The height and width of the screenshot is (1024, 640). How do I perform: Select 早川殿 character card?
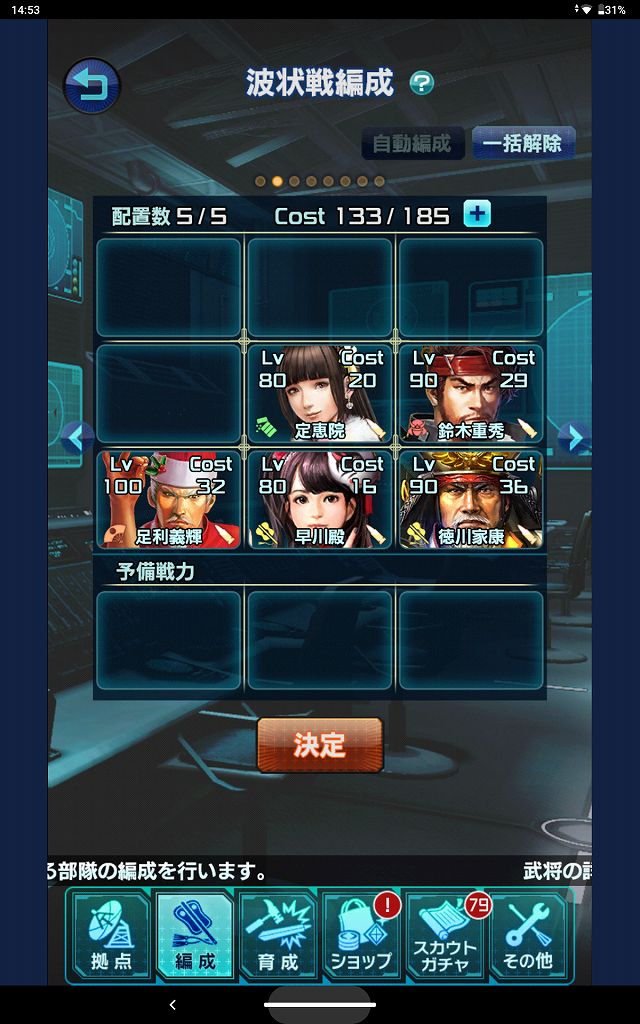[319, 499]
